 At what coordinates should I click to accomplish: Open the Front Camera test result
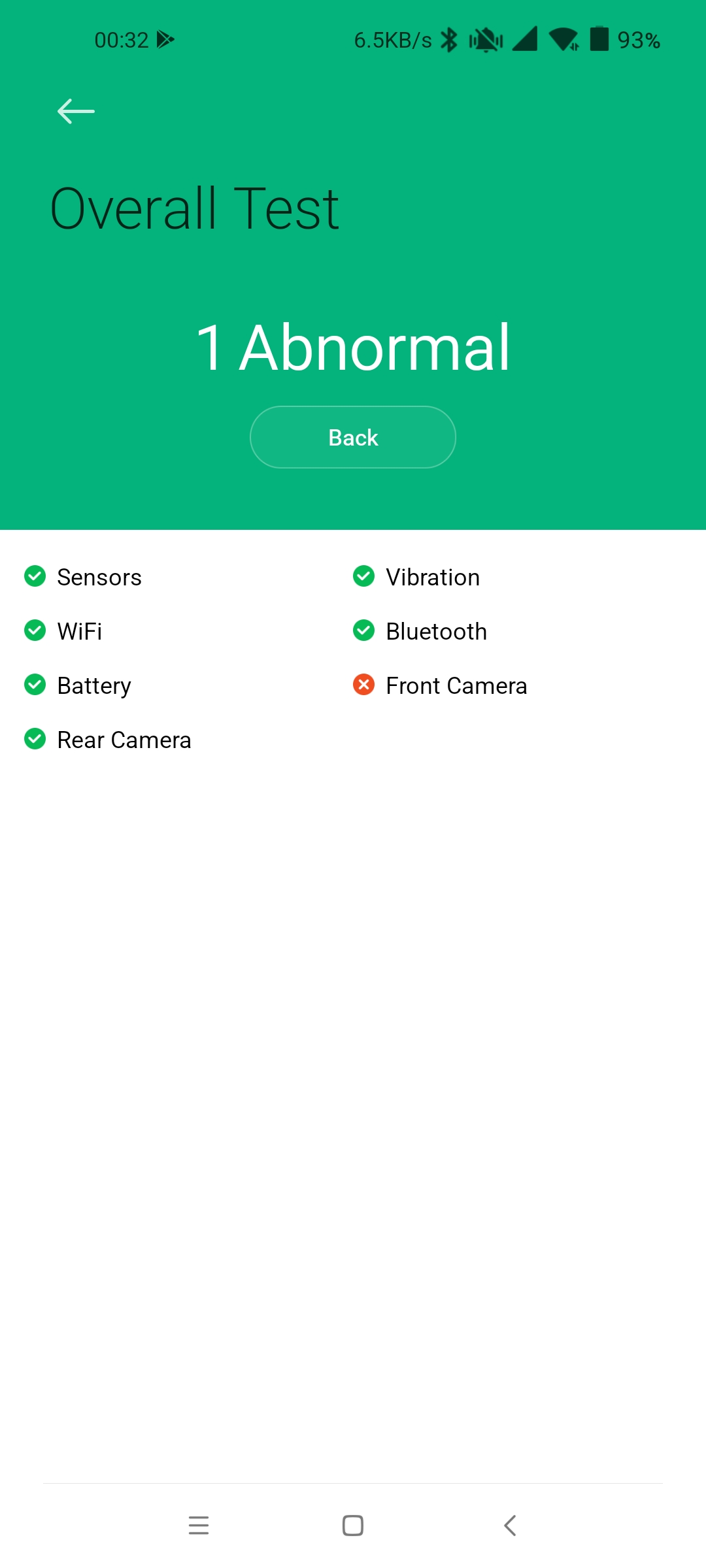pos(440,685)
